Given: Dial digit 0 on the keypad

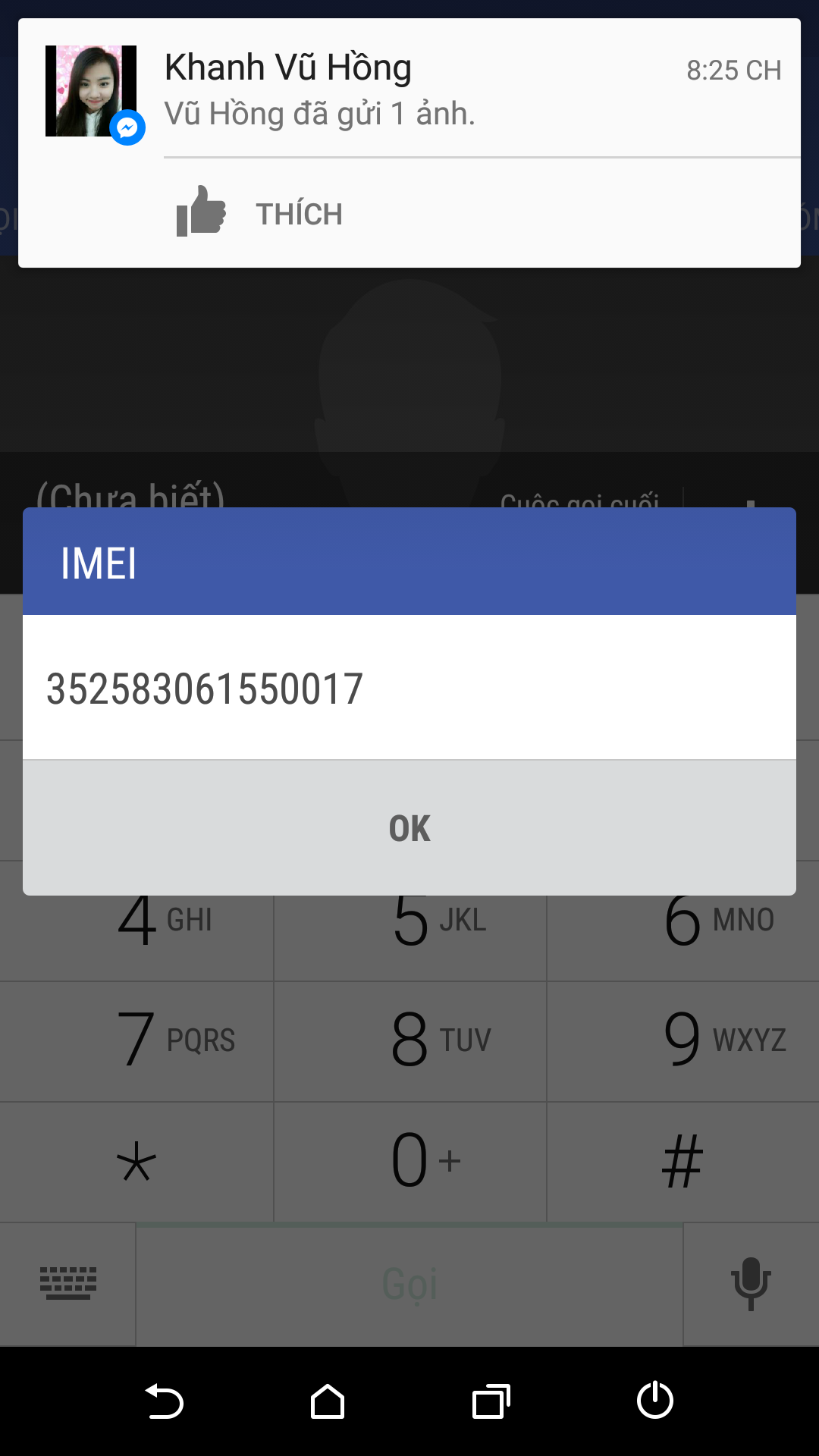Looking at the screenshot, I should [x=409, y=1162].
